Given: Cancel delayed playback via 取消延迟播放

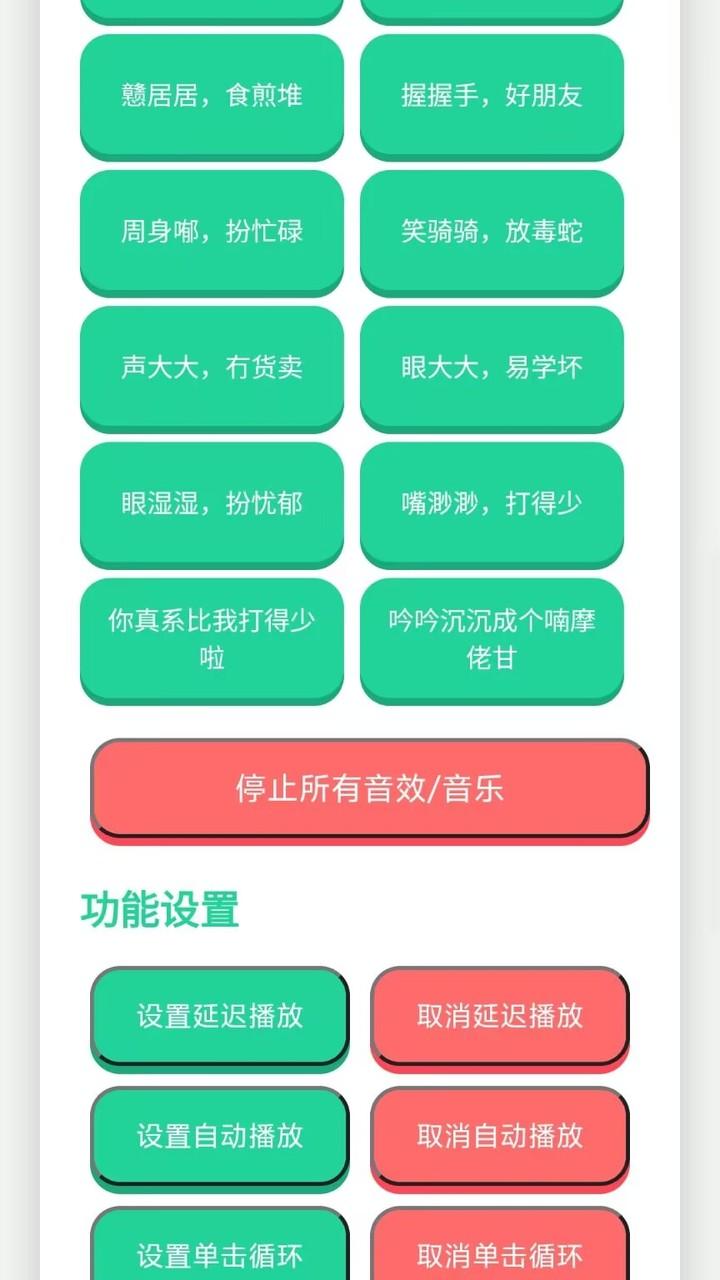Looking at the screenshot, I should coord(500,1016).
